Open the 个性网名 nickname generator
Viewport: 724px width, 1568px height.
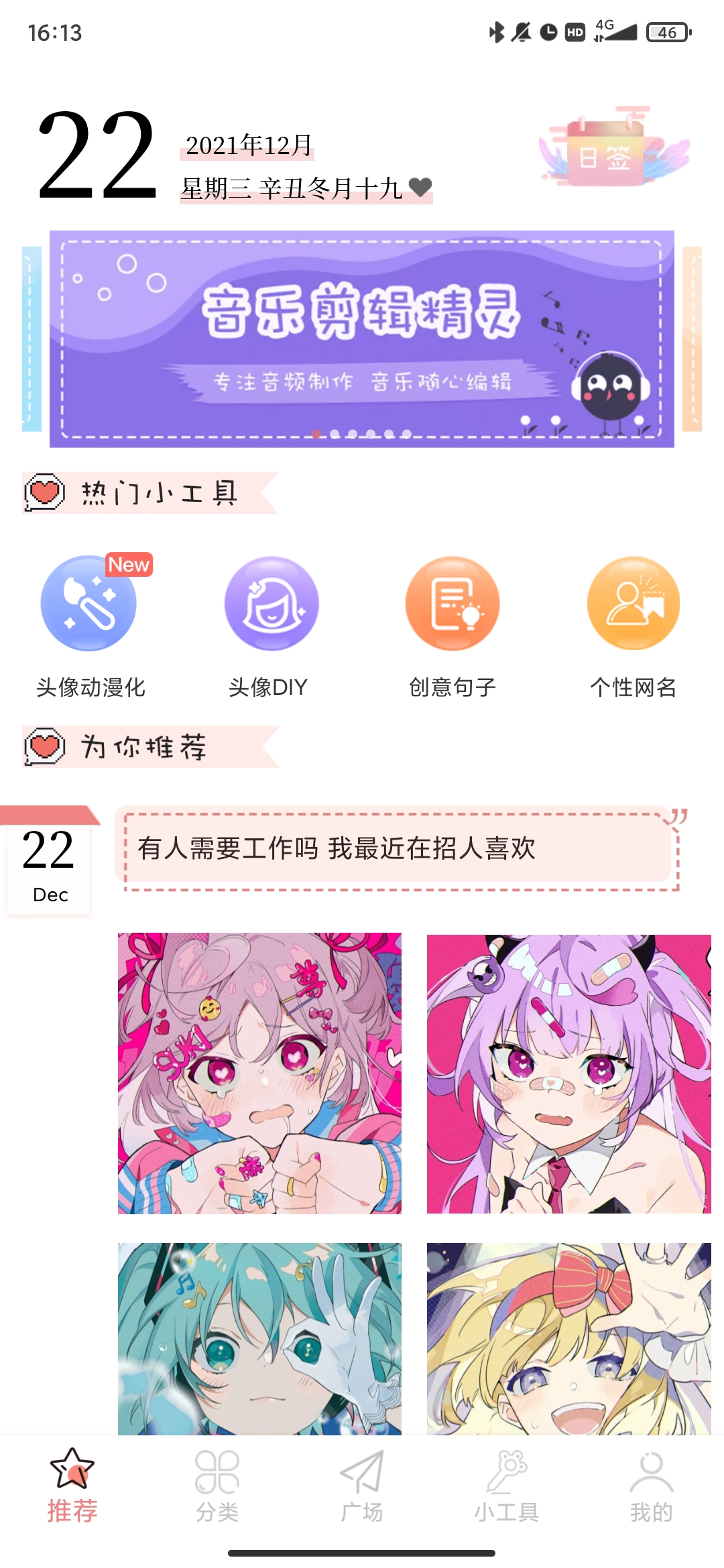tap(632, 603)
